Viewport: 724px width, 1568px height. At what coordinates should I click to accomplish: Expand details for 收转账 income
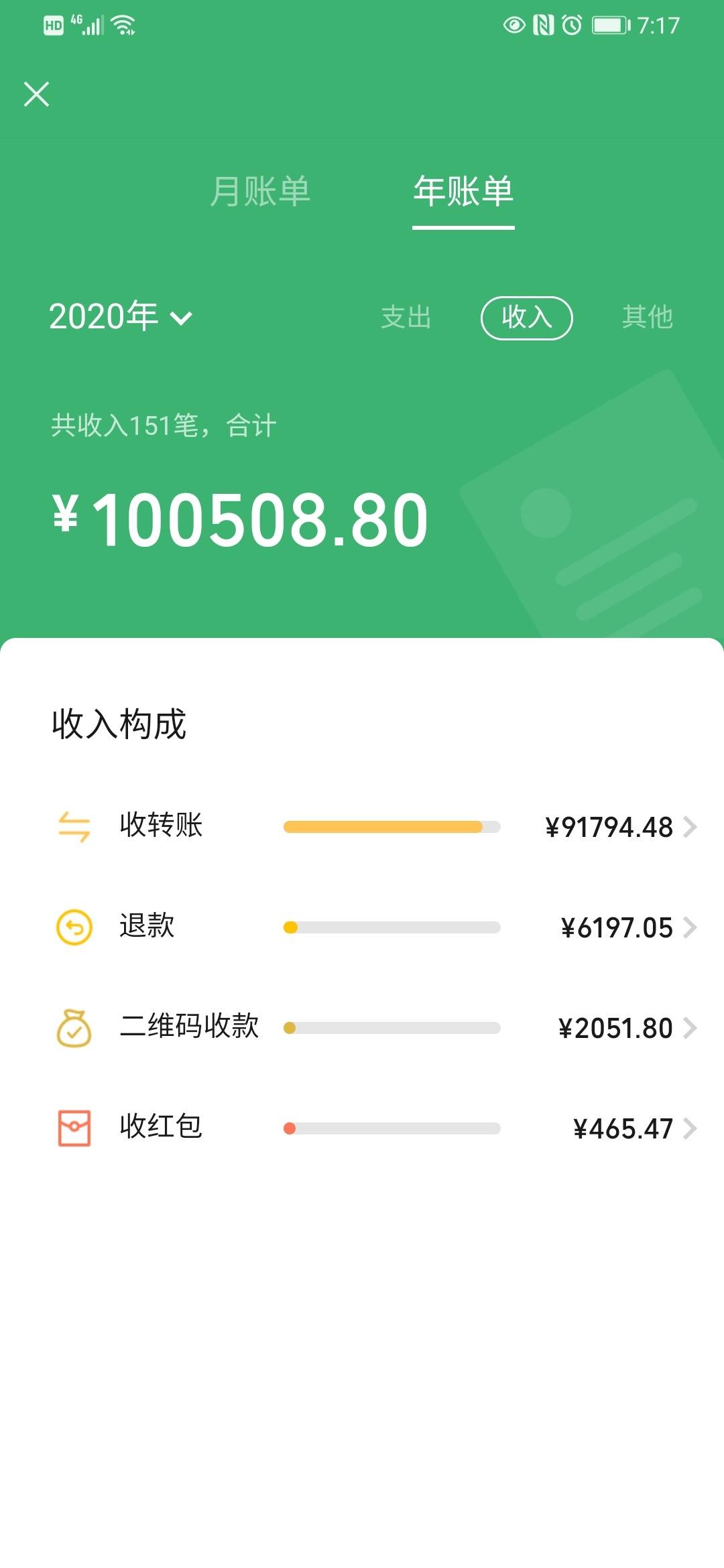[x=692, y=827]
